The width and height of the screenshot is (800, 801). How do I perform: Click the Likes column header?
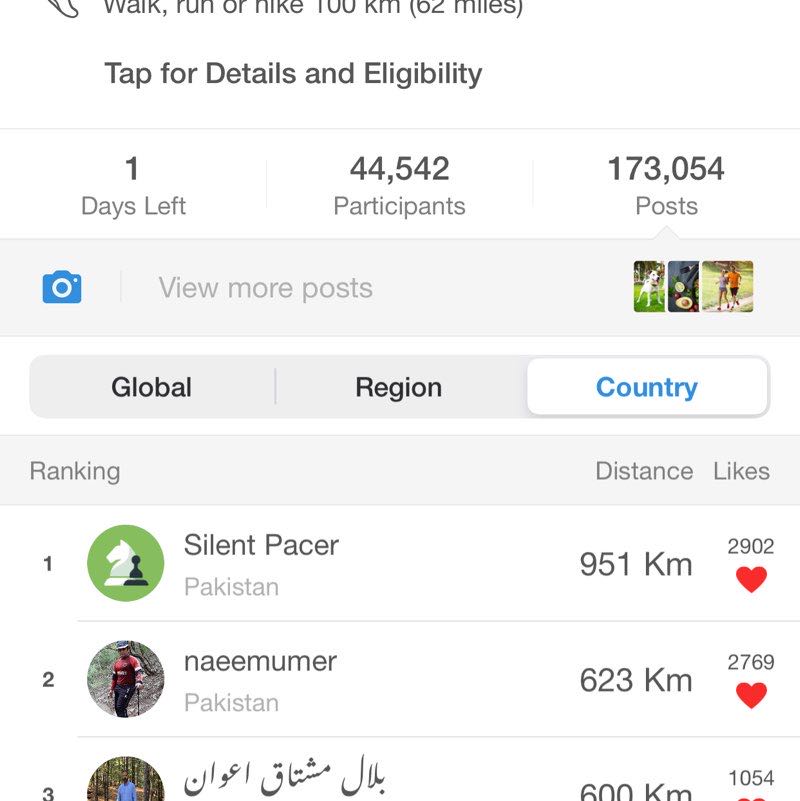coord(743,470)
